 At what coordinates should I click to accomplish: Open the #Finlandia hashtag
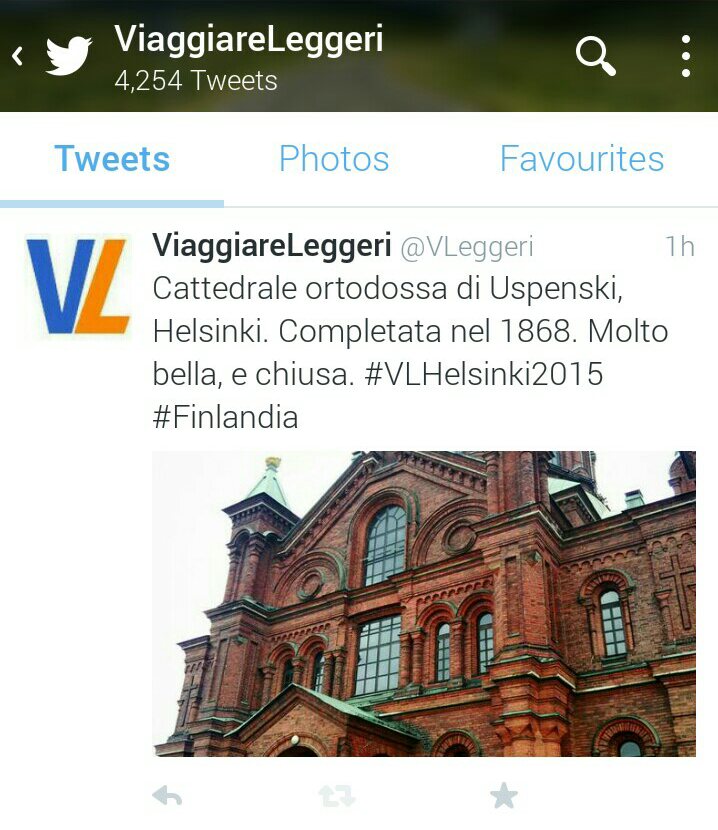pyautogui.click(x=225, y=416)
